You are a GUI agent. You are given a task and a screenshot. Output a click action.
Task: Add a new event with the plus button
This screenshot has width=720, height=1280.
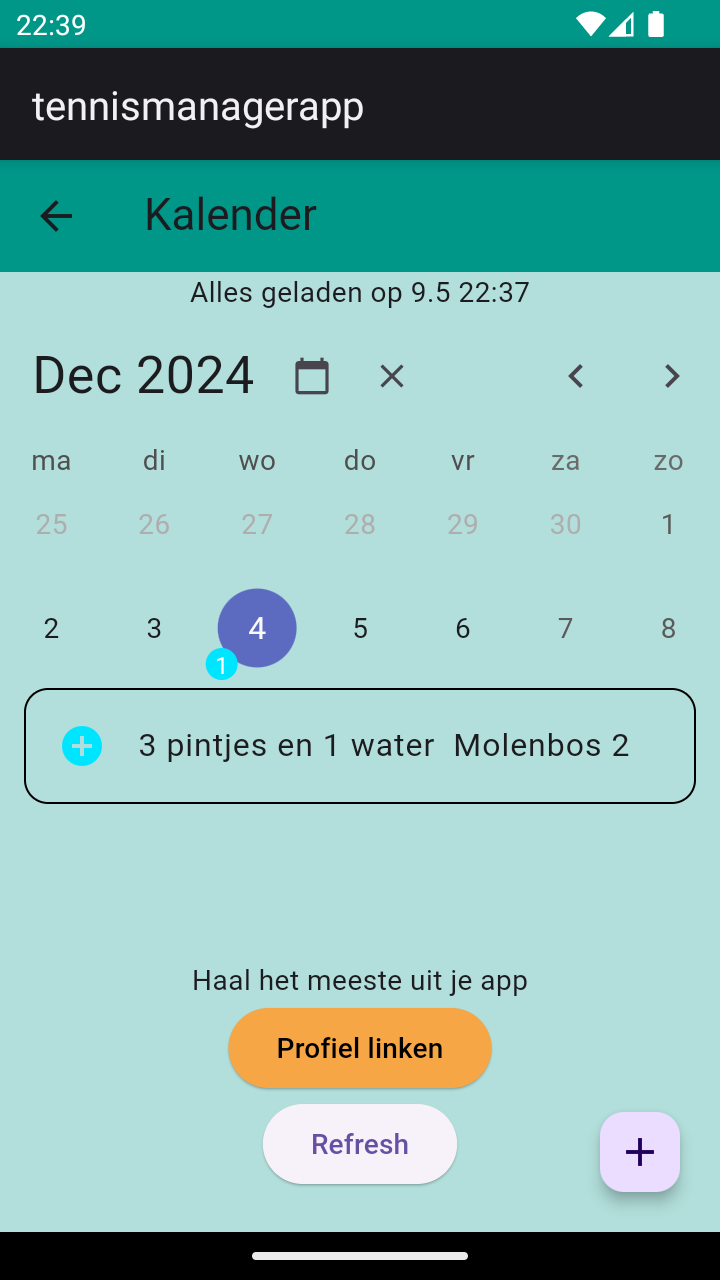point(640,1152)
